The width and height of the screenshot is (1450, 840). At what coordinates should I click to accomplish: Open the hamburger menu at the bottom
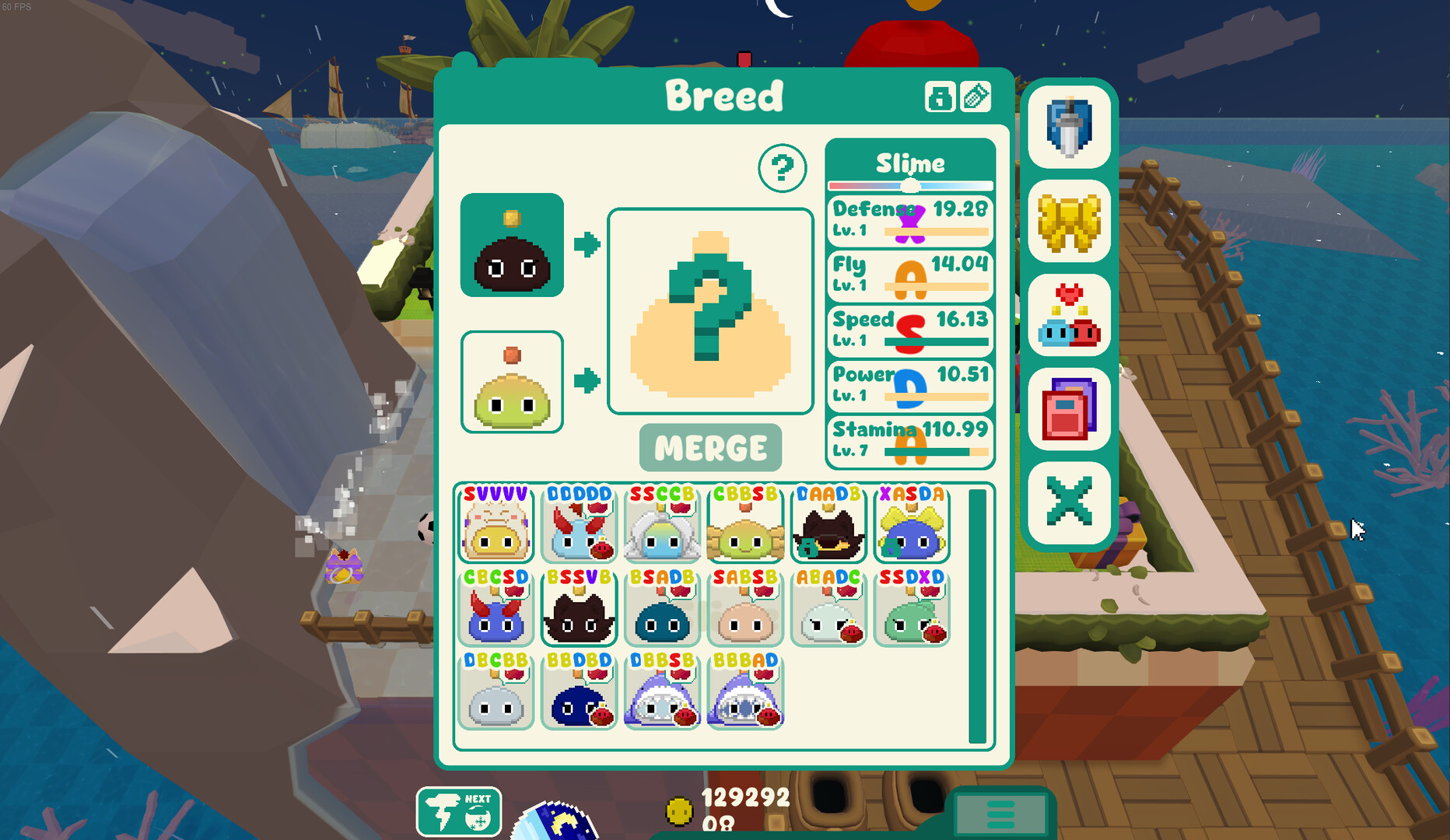tap(1000, 814)
